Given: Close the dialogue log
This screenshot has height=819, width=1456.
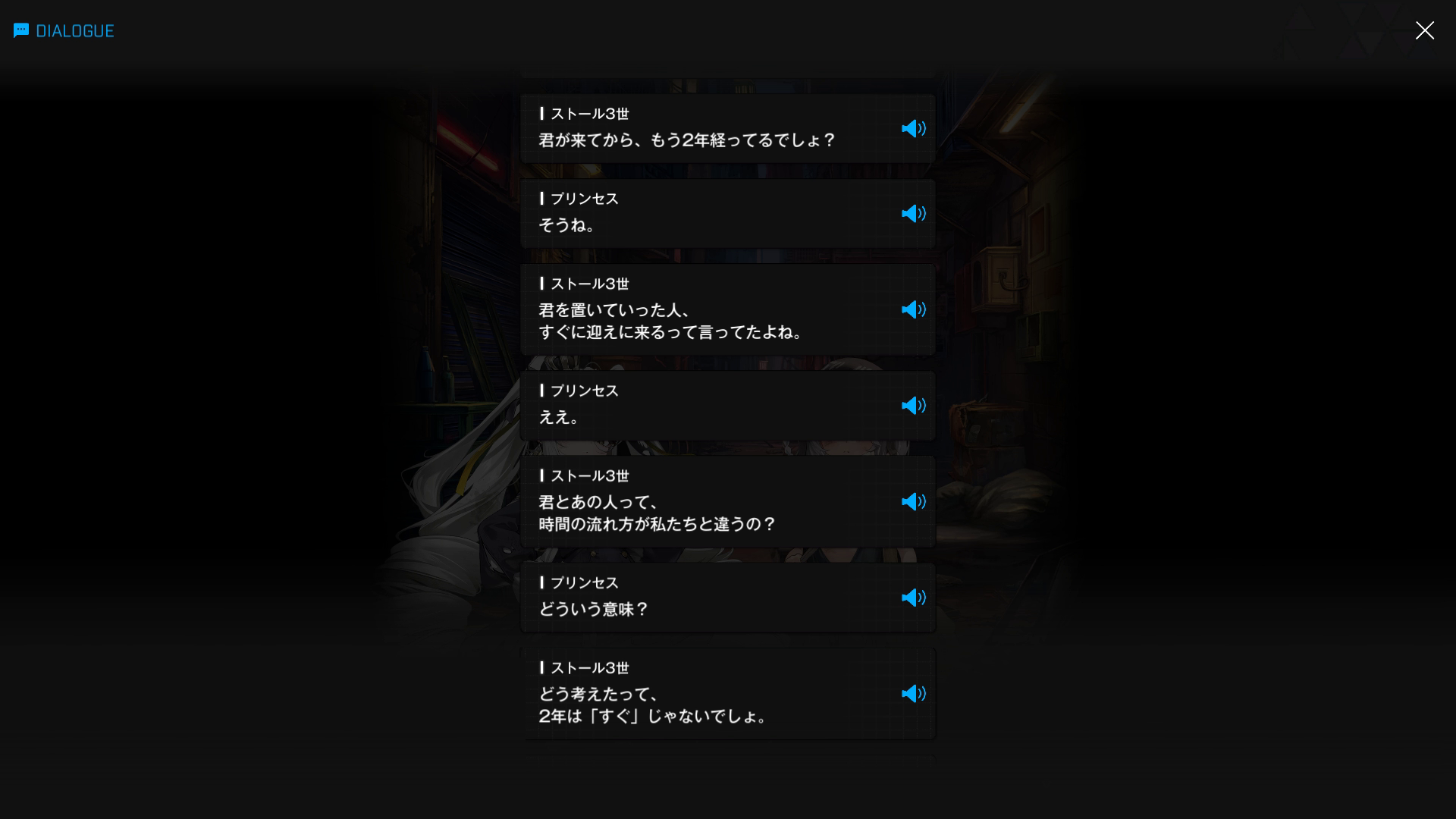Looking at the screenshot, I should (1424, 30).
